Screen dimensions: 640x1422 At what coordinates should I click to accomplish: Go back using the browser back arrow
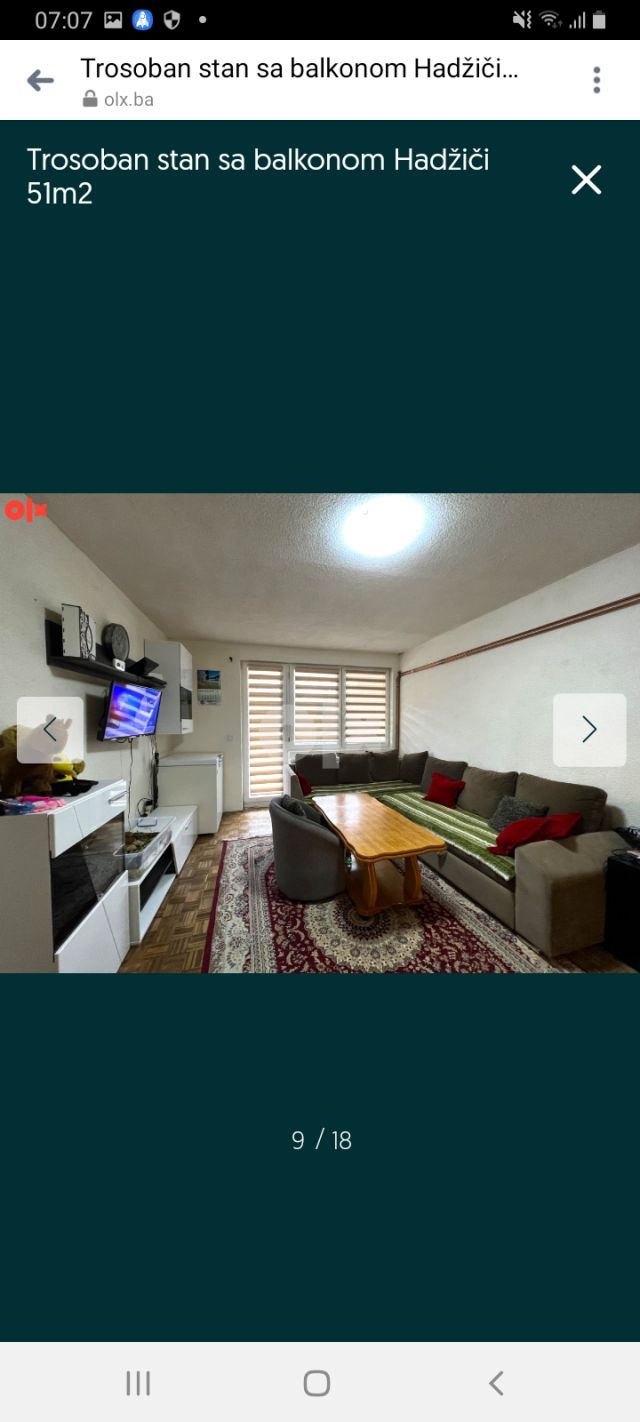pyautogui.click(x=40, y=81)
